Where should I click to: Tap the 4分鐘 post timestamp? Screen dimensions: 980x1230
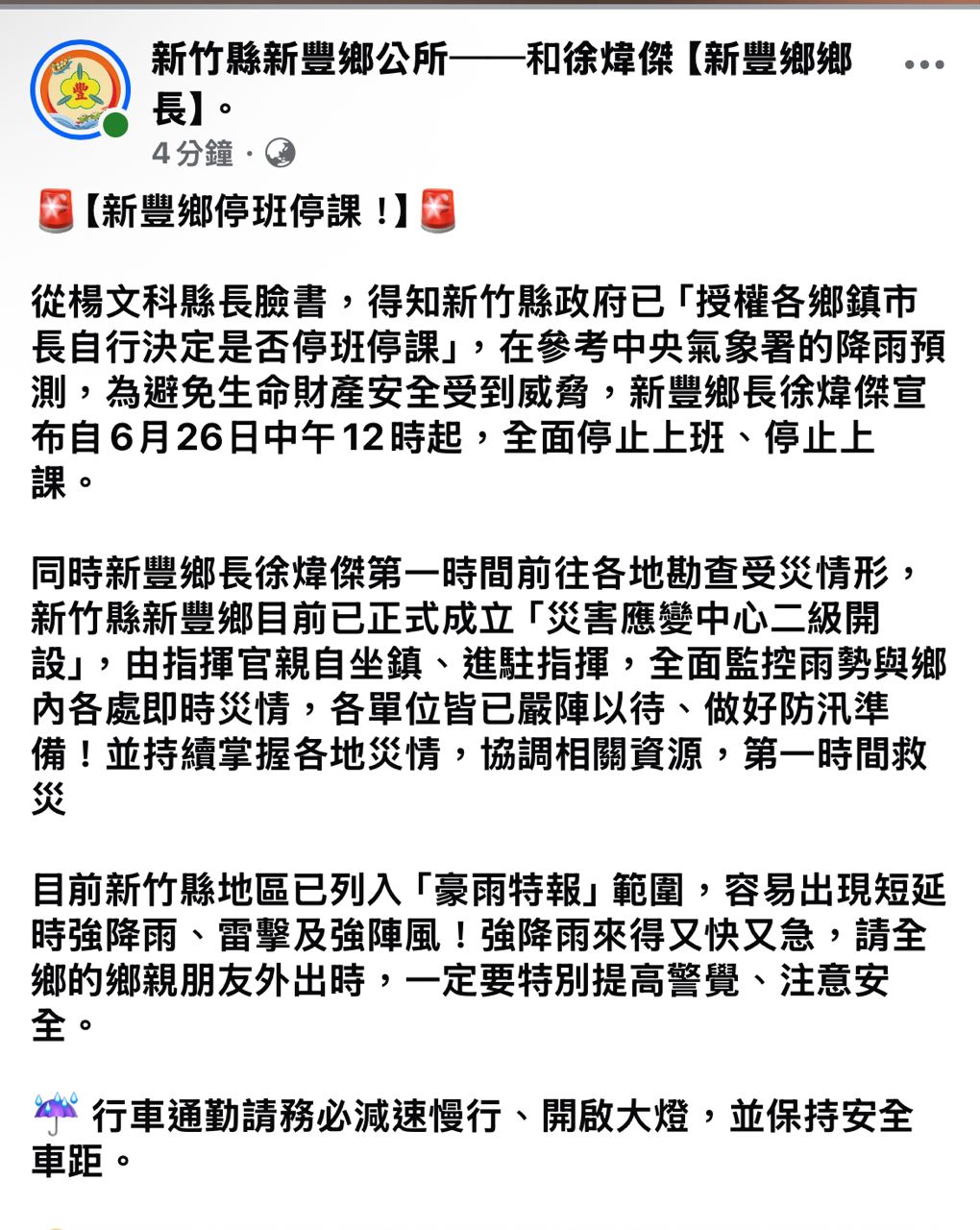(192, 153)
